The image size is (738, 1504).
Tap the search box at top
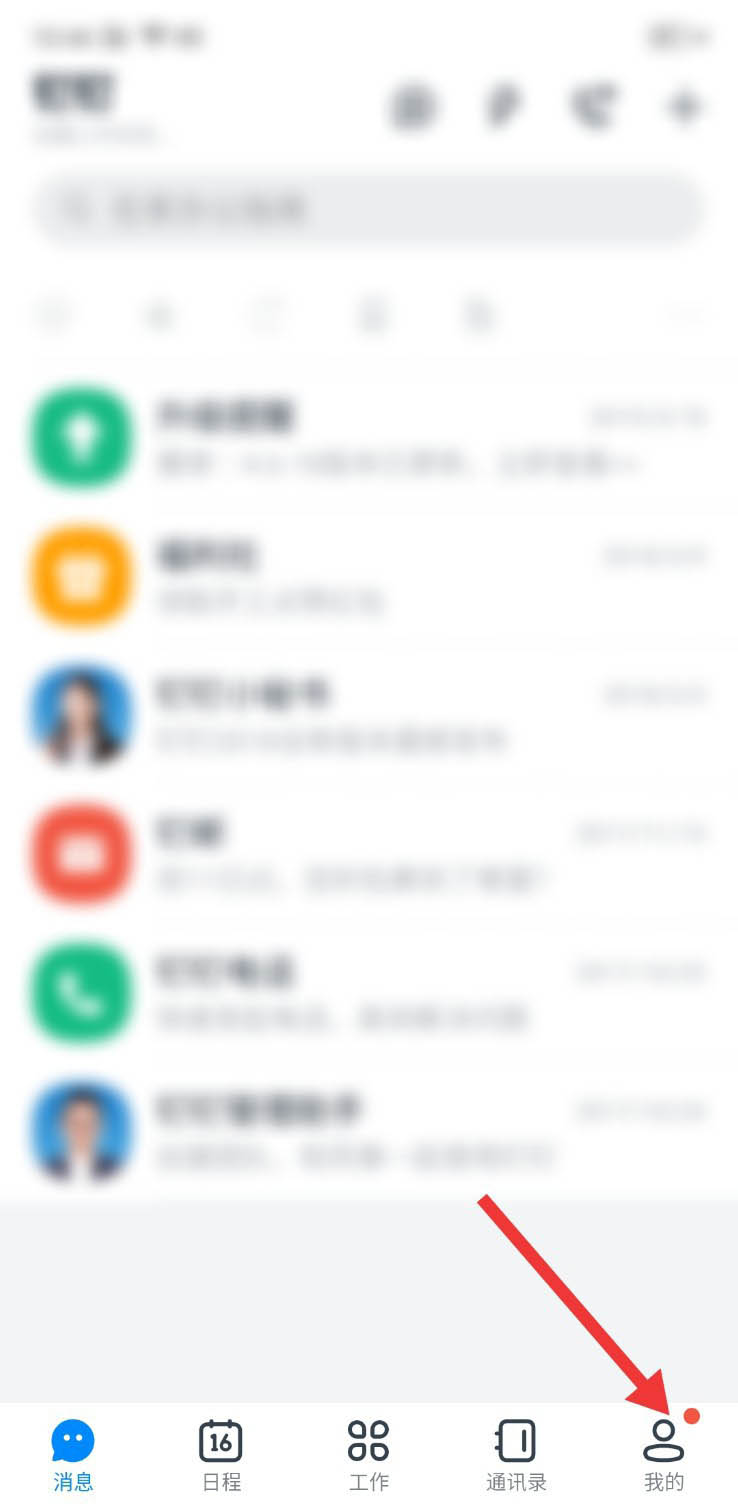click(368, 209)
